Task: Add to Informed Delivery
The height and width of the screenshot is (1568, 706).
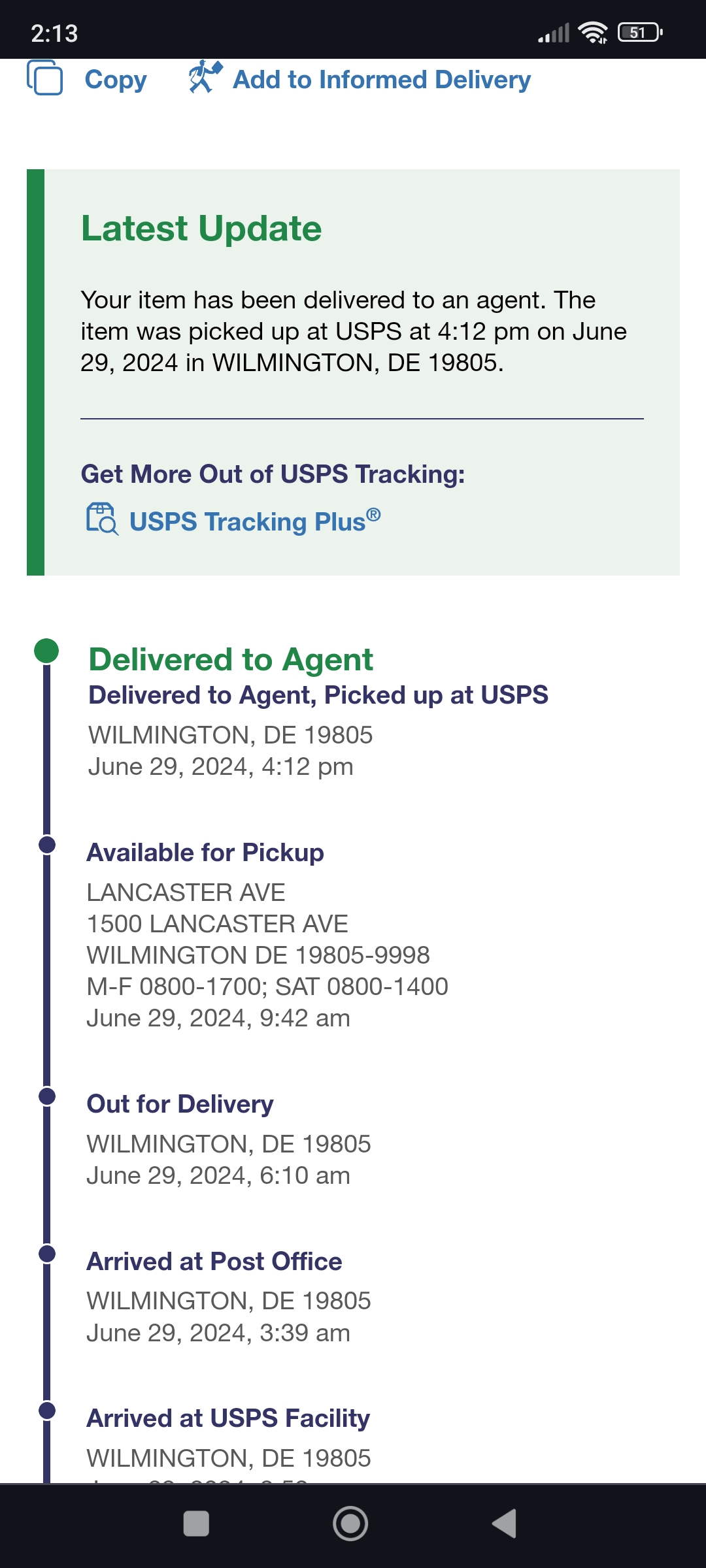Action: 360,79
